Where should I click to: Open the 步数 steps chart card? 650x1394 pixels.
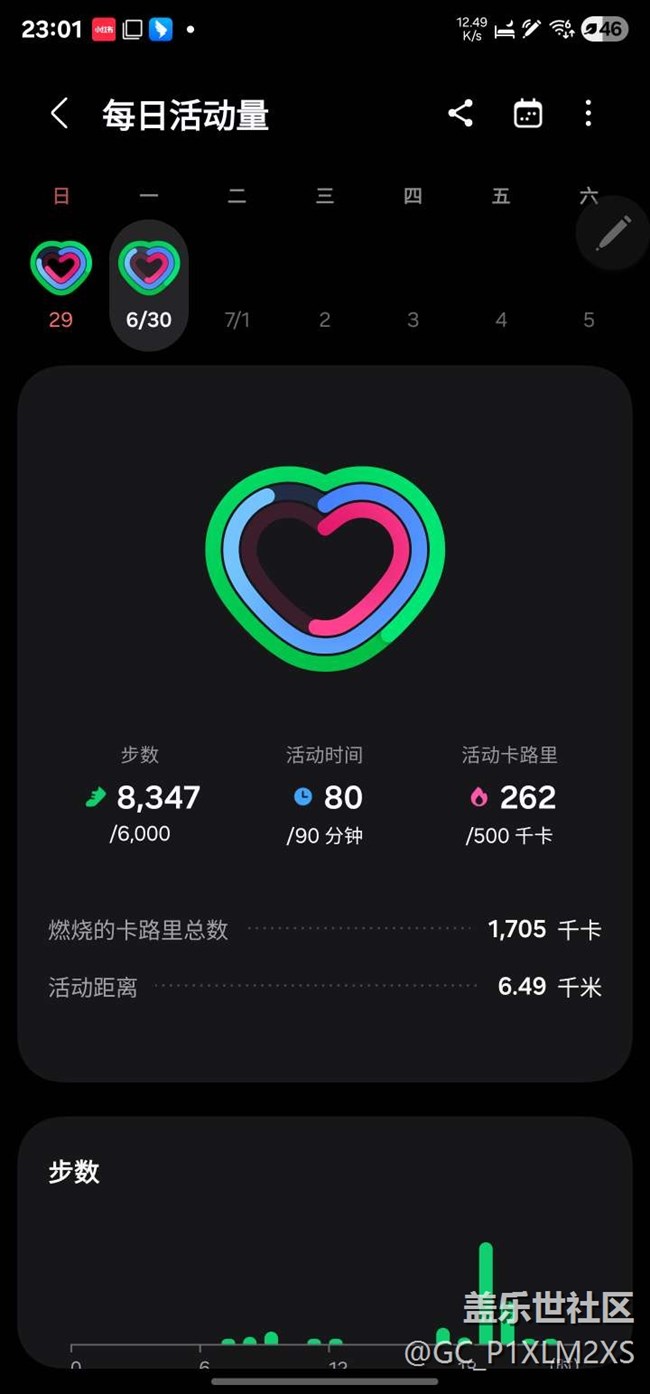click(325, 1242)
